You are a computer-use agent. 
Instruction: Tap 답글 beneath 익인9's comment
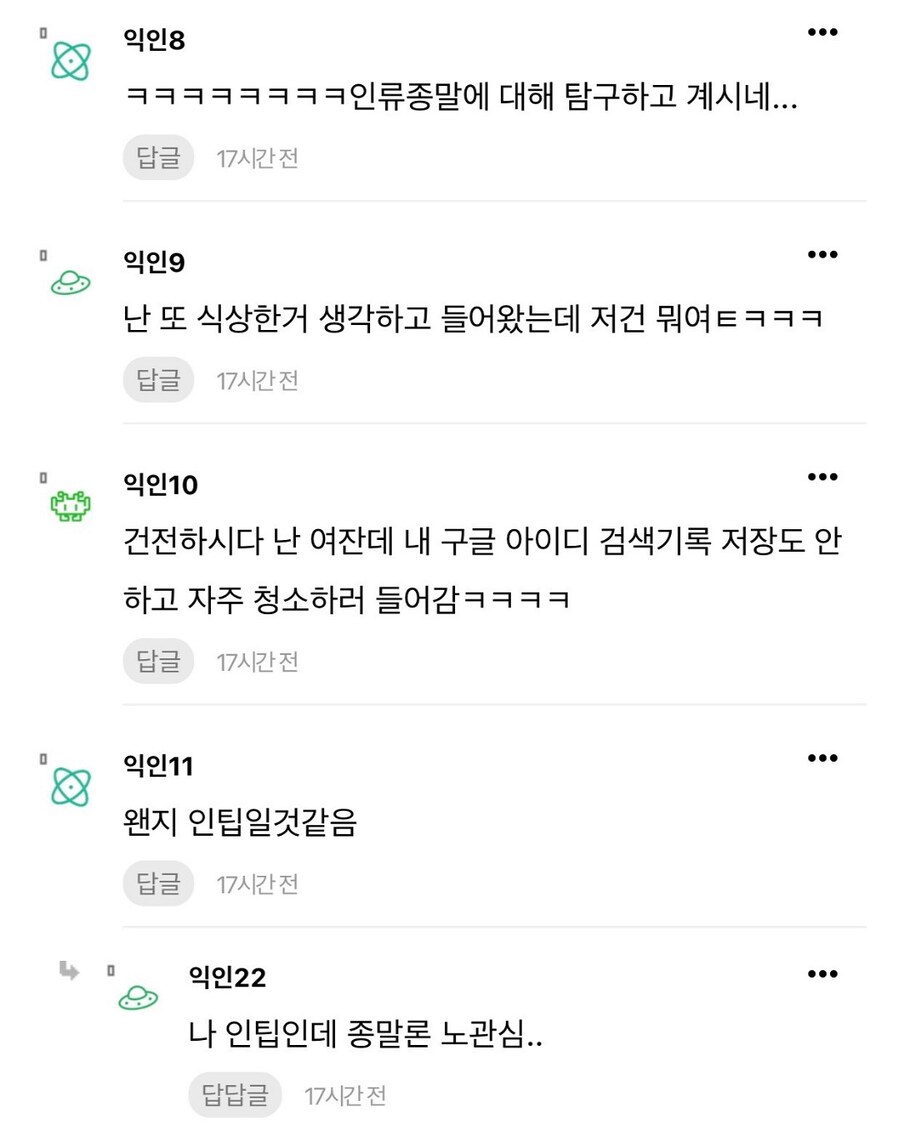coord(158,379)
